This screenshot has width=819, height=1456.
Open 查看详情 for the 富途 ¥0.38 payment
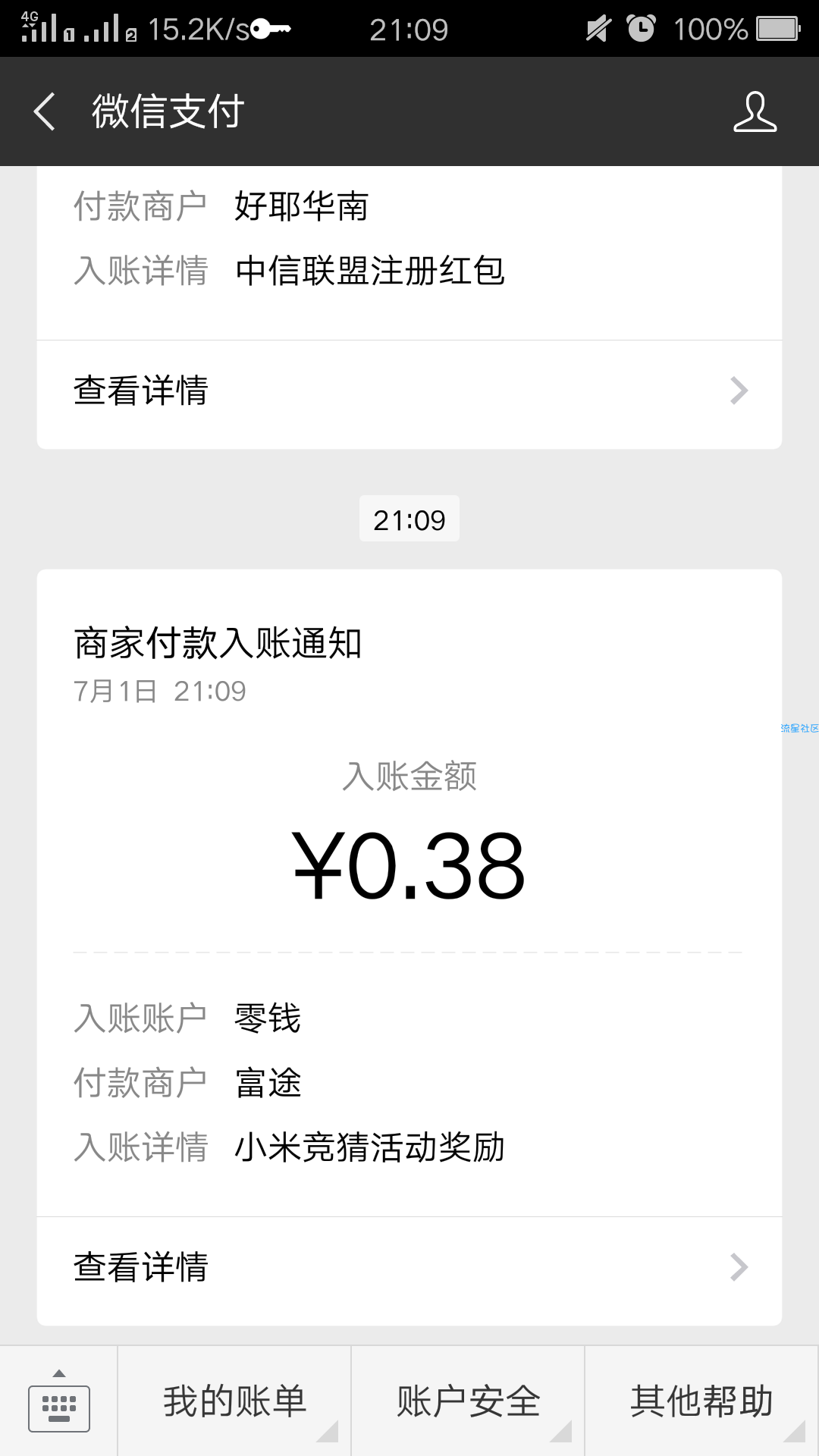click(x=409, y=1267)
